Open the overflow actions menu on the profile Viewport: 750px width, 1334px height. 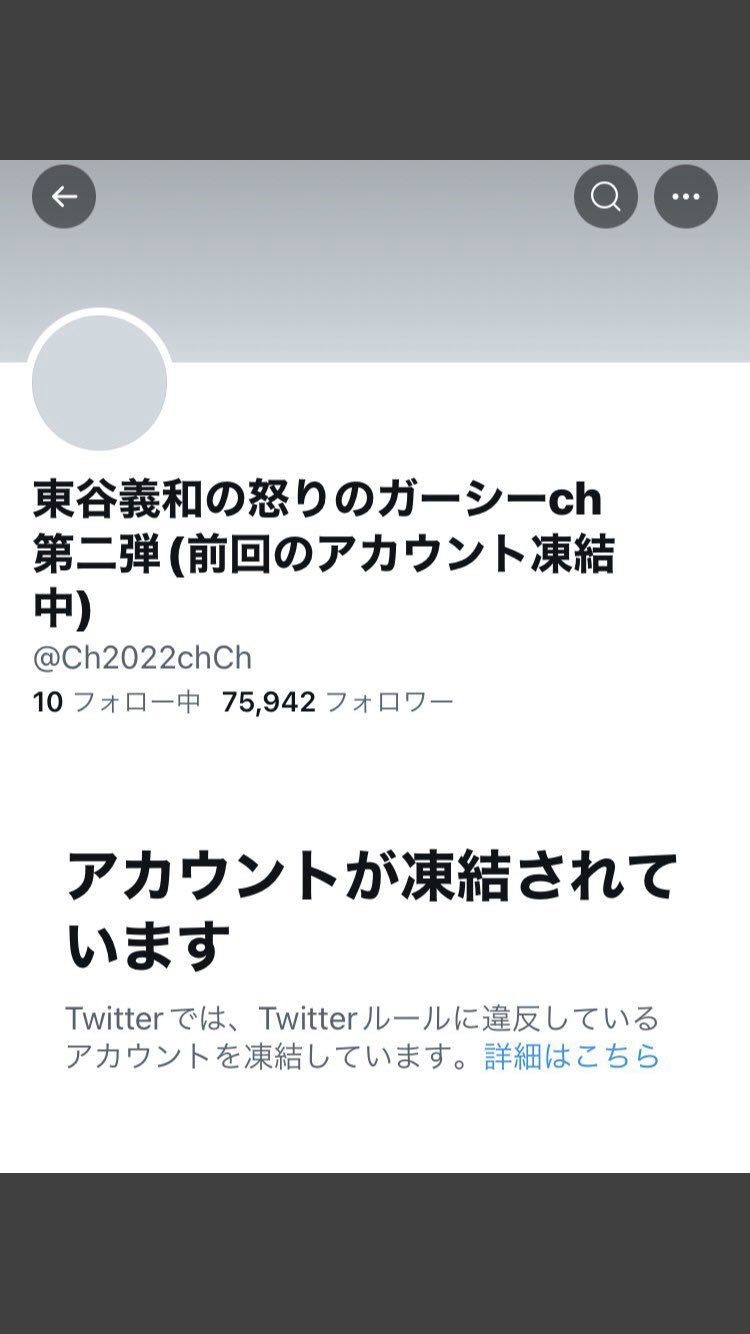point(686,196)
